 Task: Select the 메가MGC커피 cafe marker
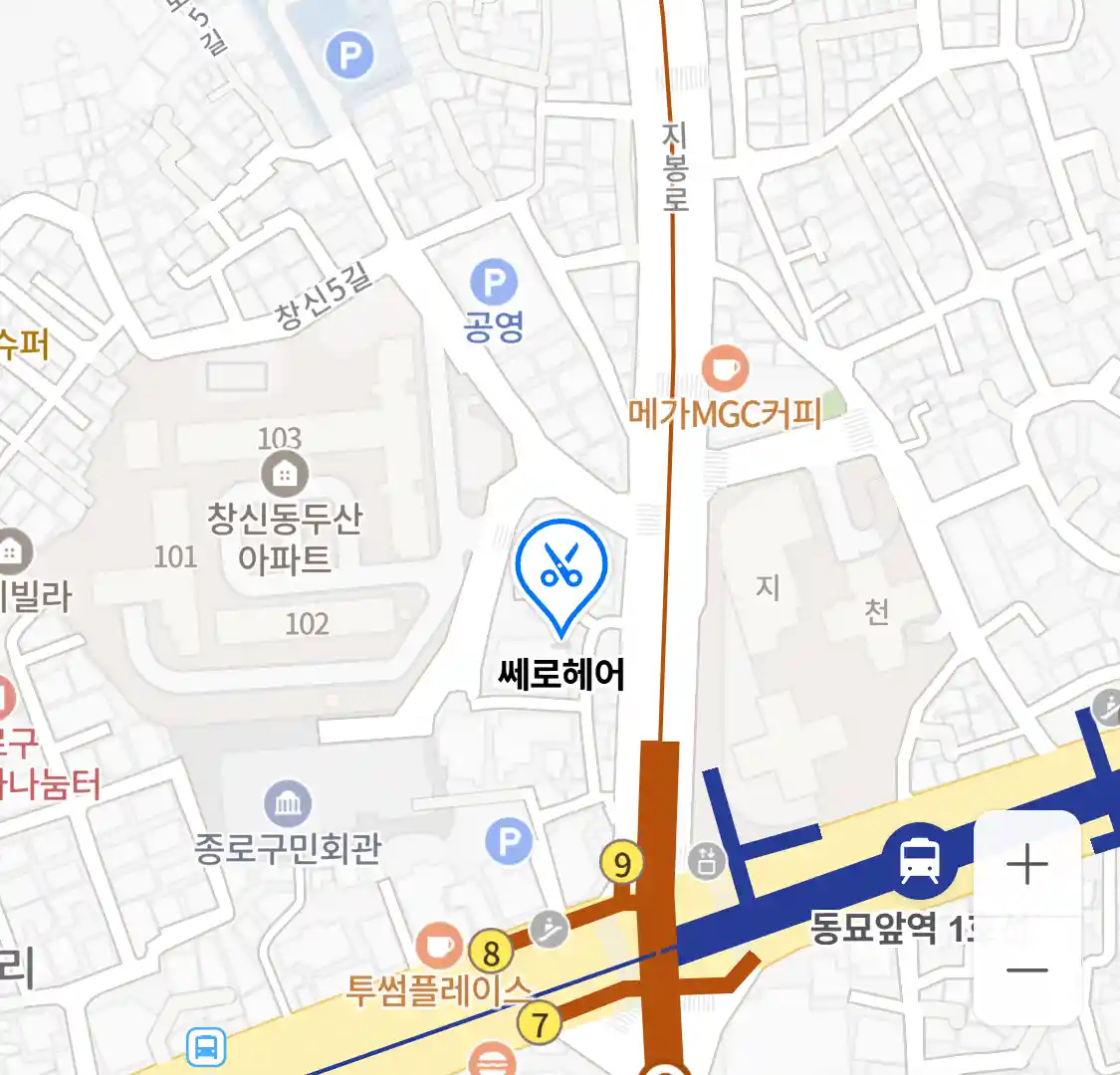tap(725, 369)
